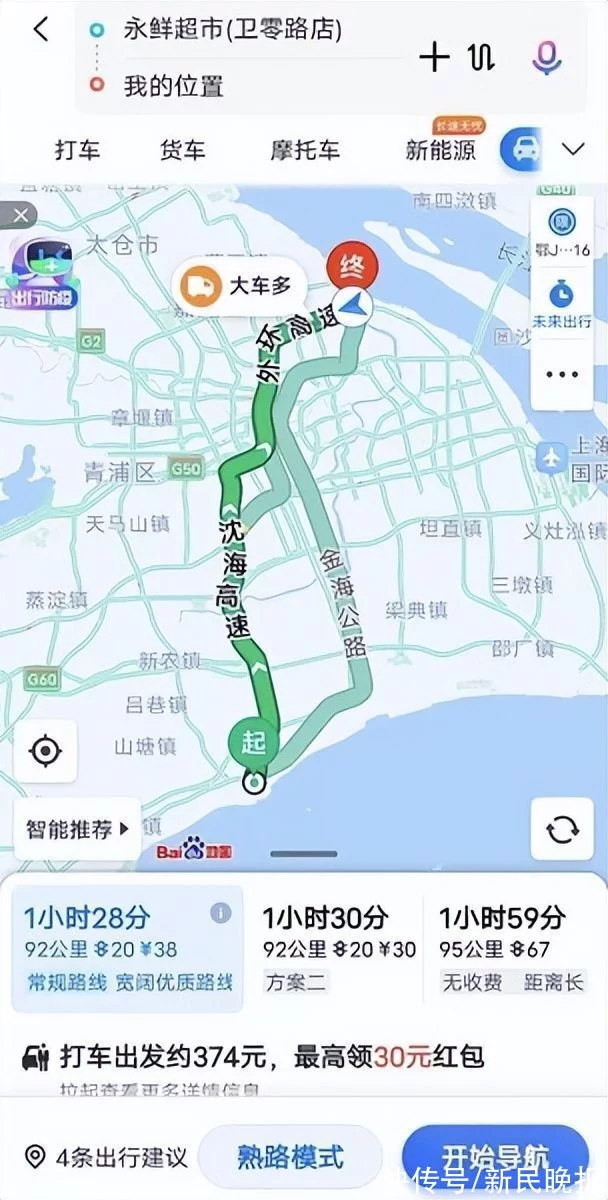Switch to the 打车 tab
Screen dimensions: 608x1200
click(x=77, y=151)
